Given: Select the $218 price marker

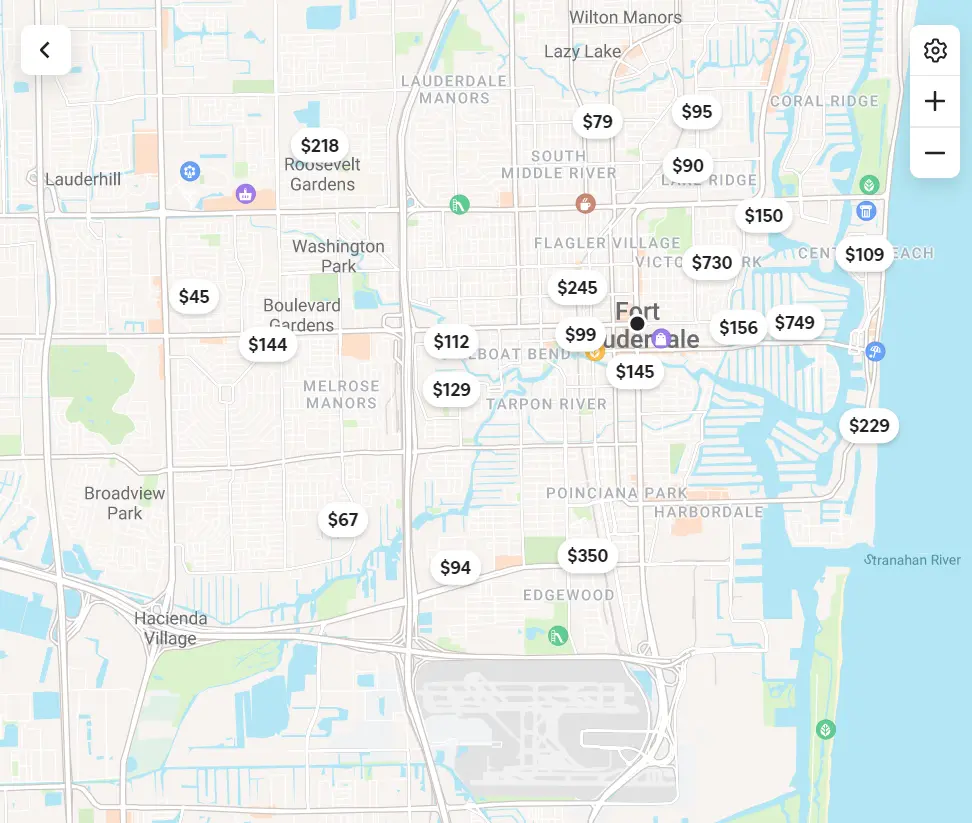Looking at the screenshot, I should 320,145.
